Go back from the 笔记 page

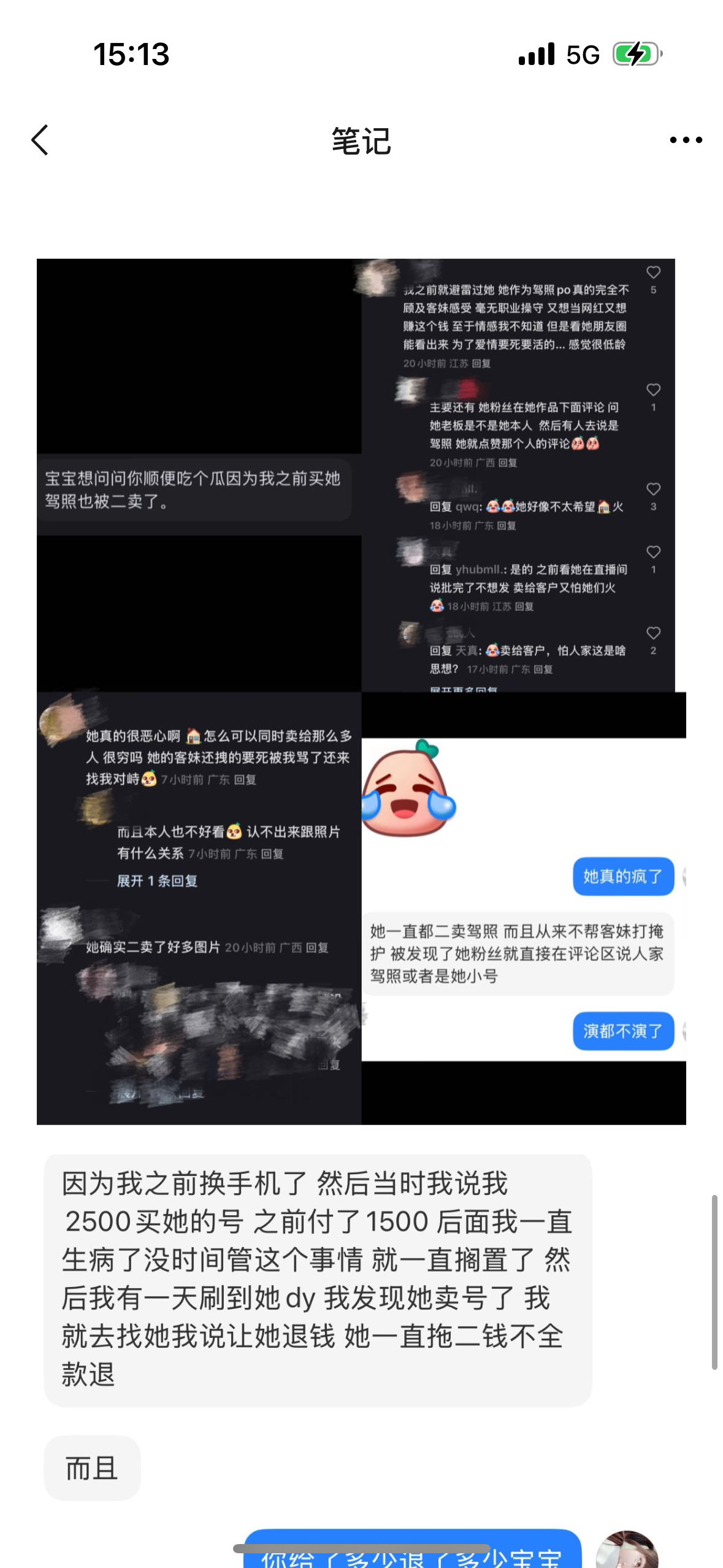[40, 140]
